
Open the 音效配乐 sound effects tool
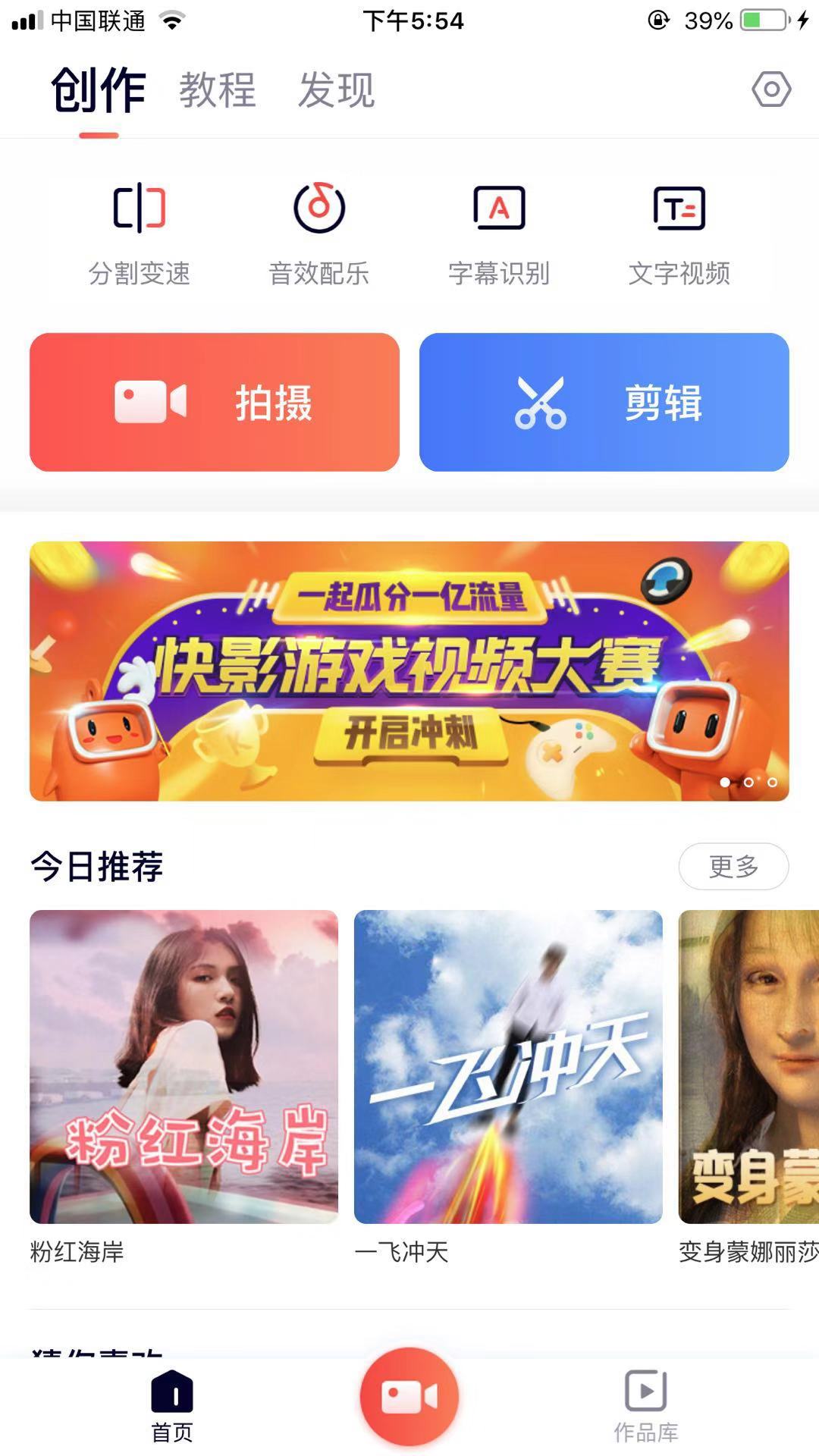[x=318, y=231]
